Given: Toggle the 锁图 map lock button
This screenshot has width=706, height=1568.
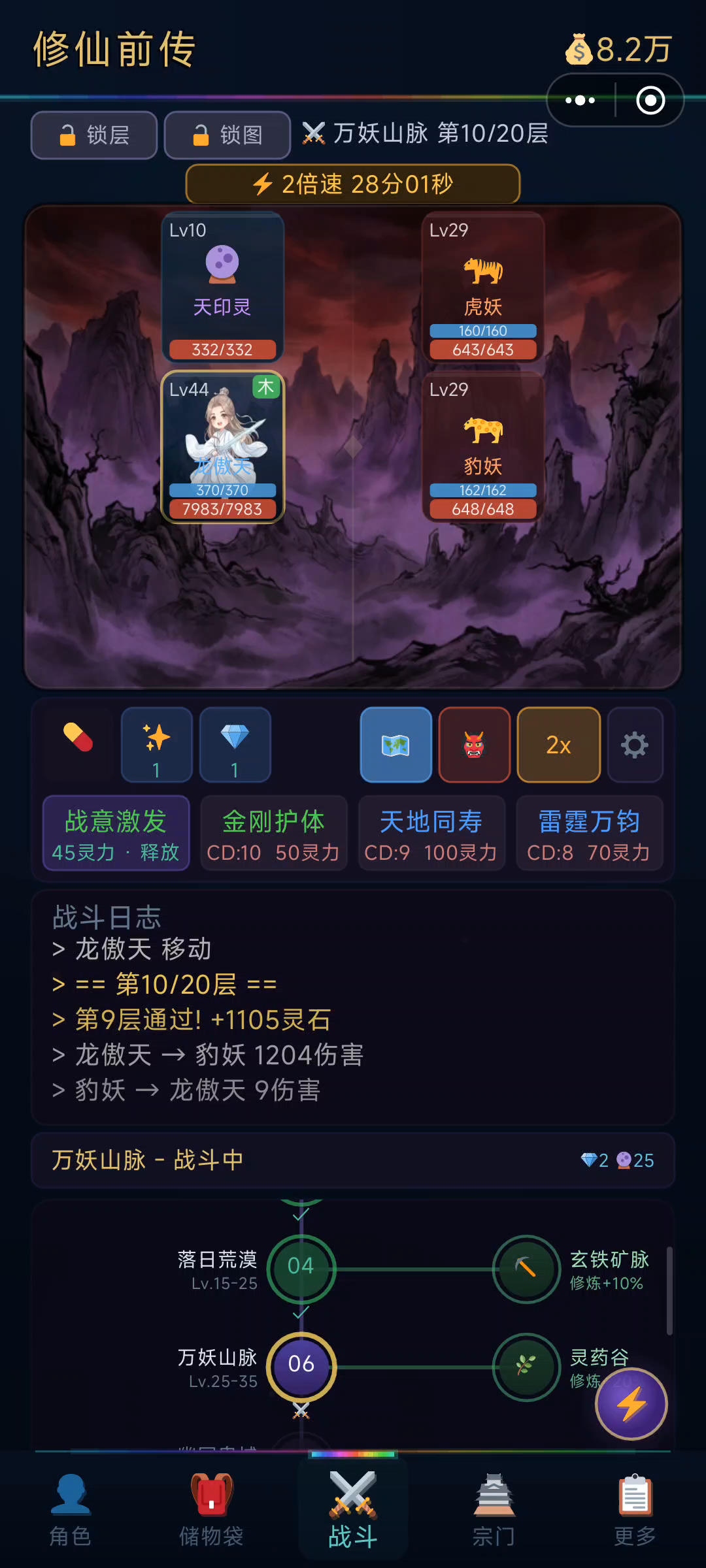Looking at the screenshot, I should pyautogui.click(x=227, y=135).
